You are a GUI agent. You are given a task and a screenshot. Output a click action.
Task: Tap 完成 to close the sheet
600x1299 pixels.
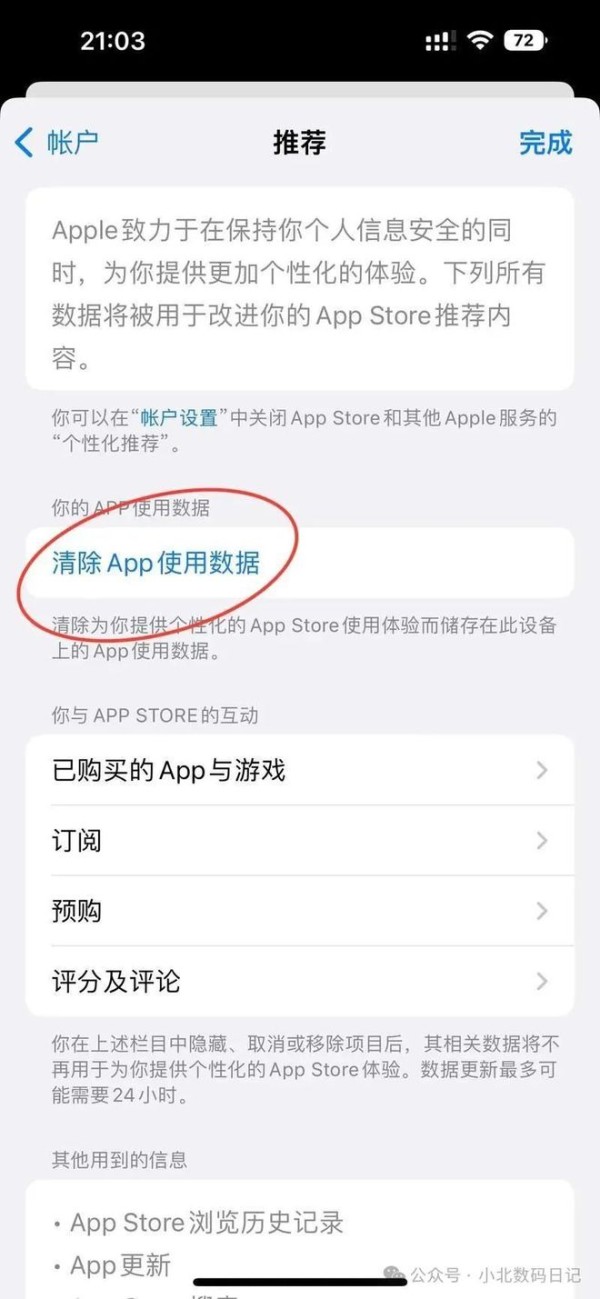[545, 142]
